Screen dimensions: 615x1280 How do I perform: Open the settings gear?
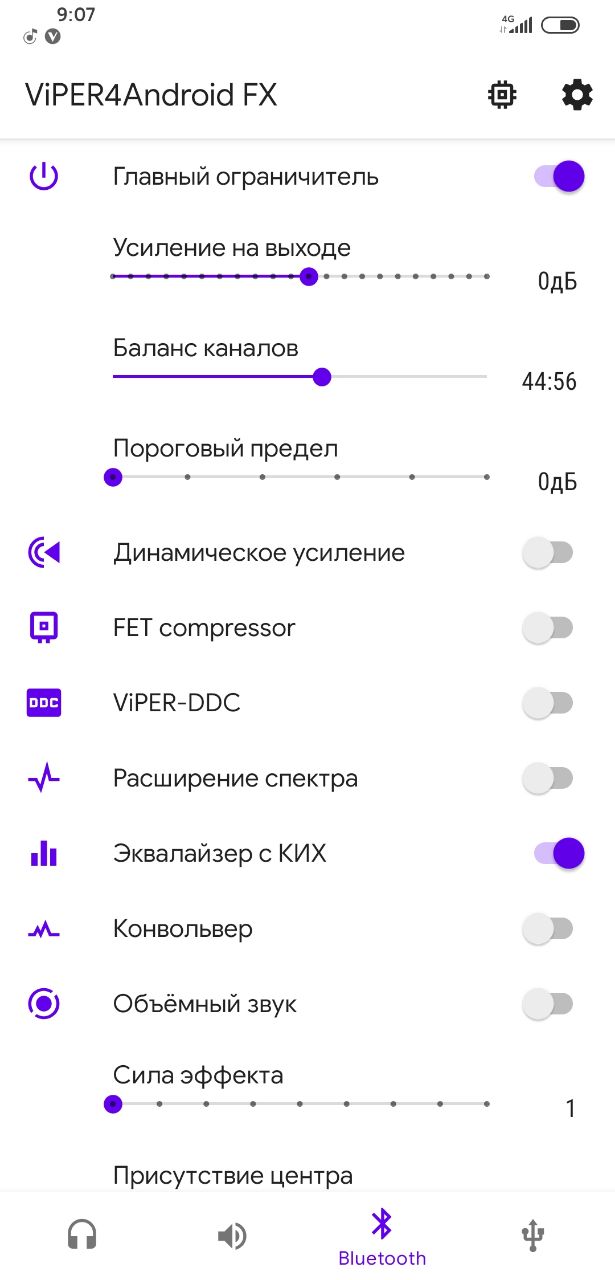point(577,96)
